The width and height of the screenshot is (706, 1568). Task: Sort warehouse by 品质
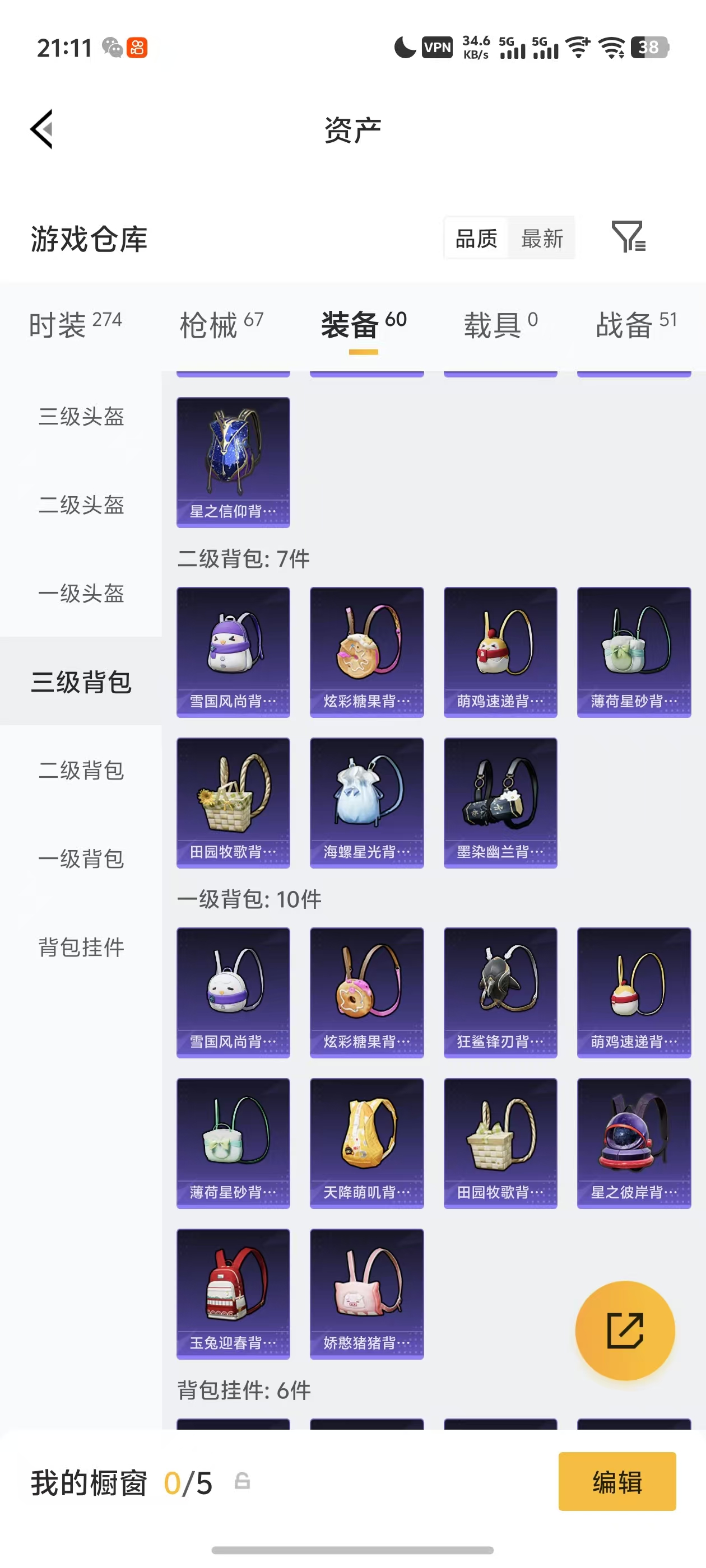(476, 239)
